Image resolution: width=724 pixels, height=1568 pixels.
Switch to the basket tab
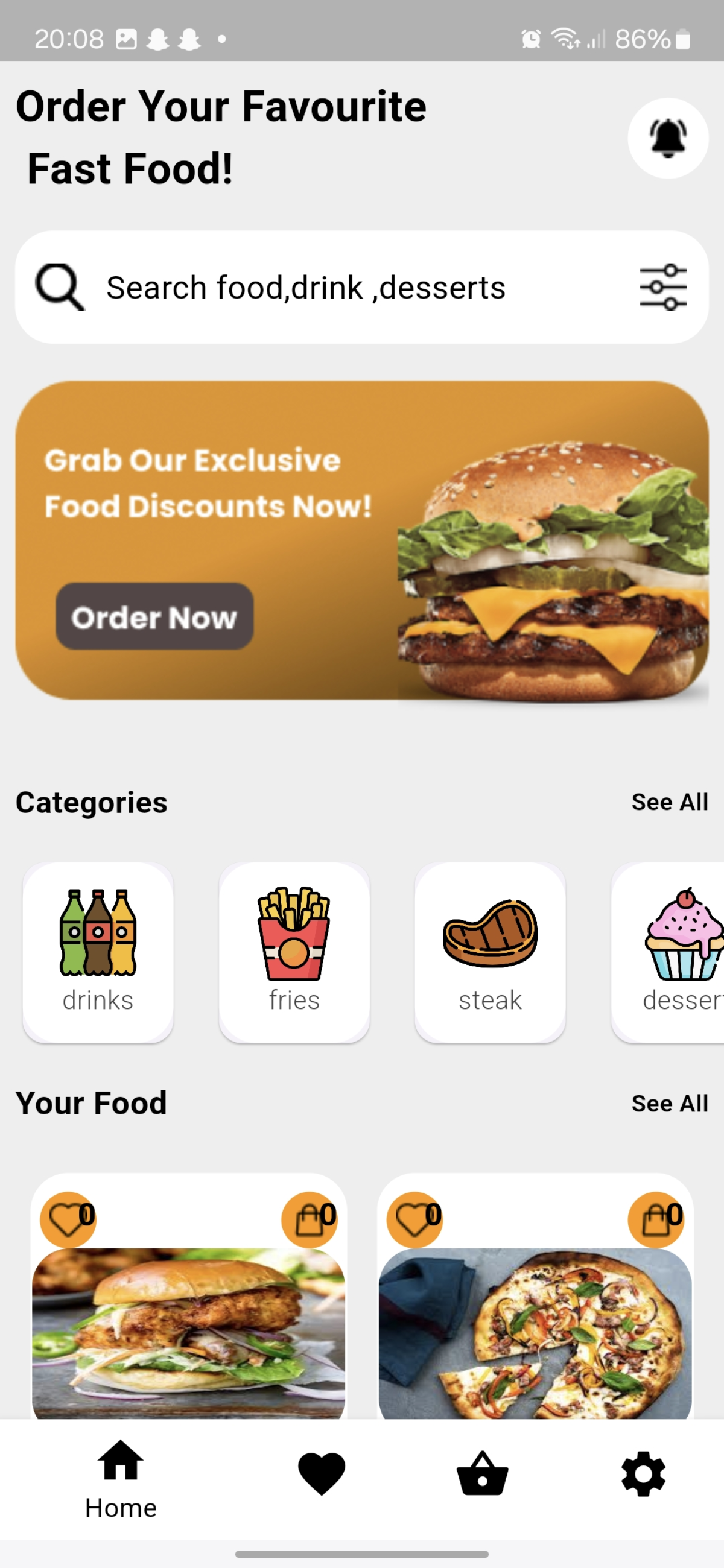[482, 1473]
